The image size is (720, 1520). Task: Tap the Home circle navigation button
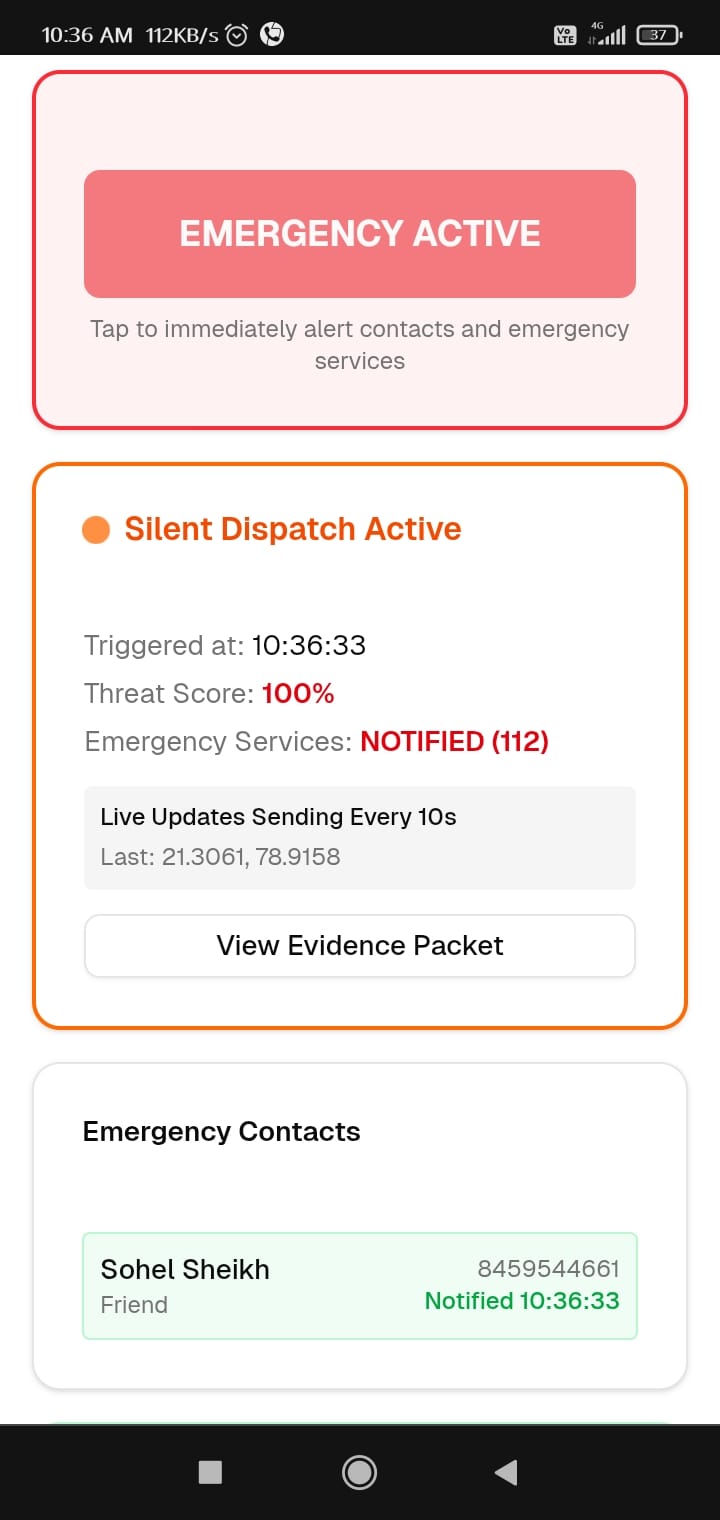[x=359, y=1472]
